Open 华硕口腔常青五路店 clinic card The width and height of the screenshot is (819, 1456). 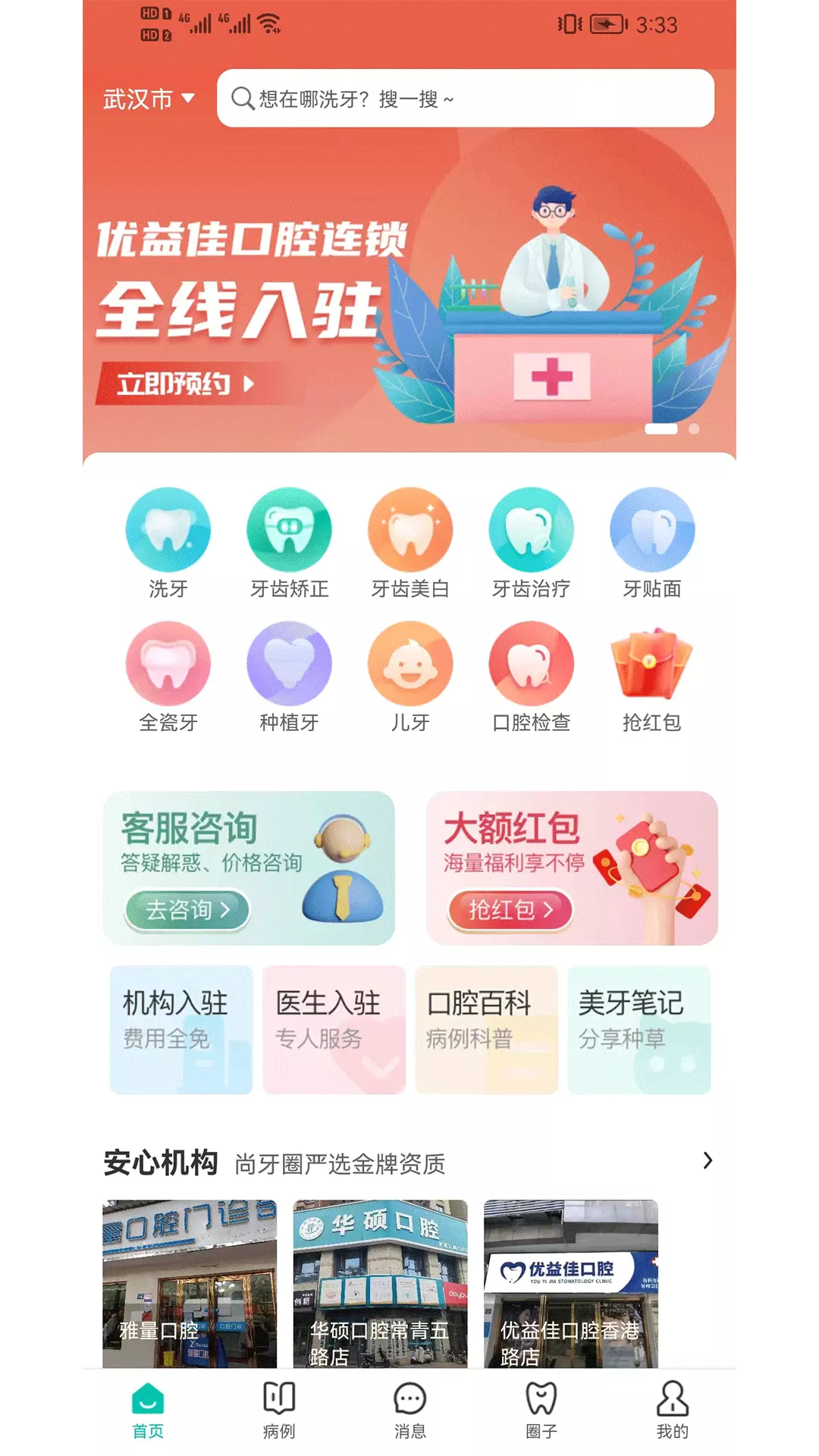point(381,1284)
